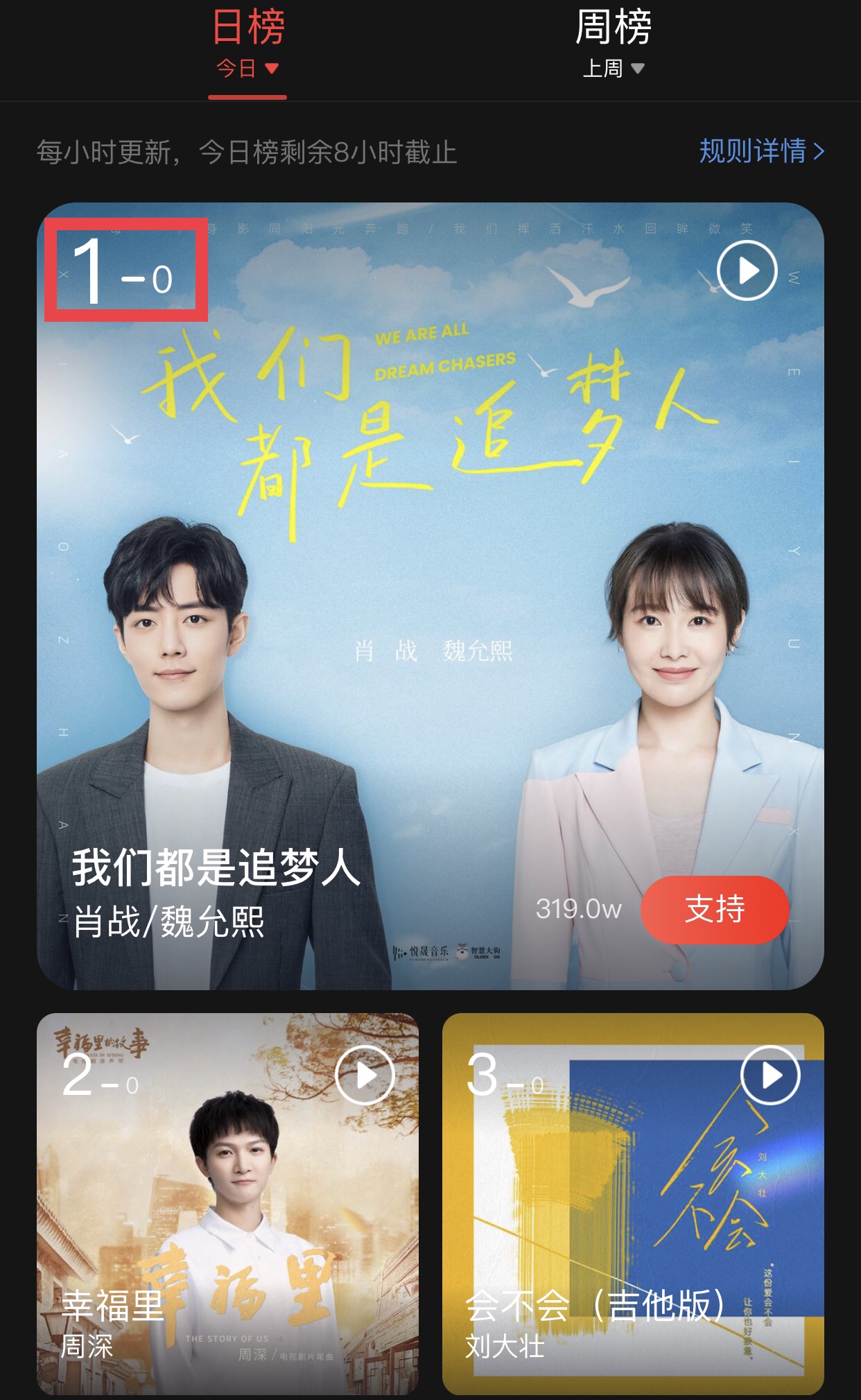Play the song 我们都是追梦人

(x=748, y=272)
